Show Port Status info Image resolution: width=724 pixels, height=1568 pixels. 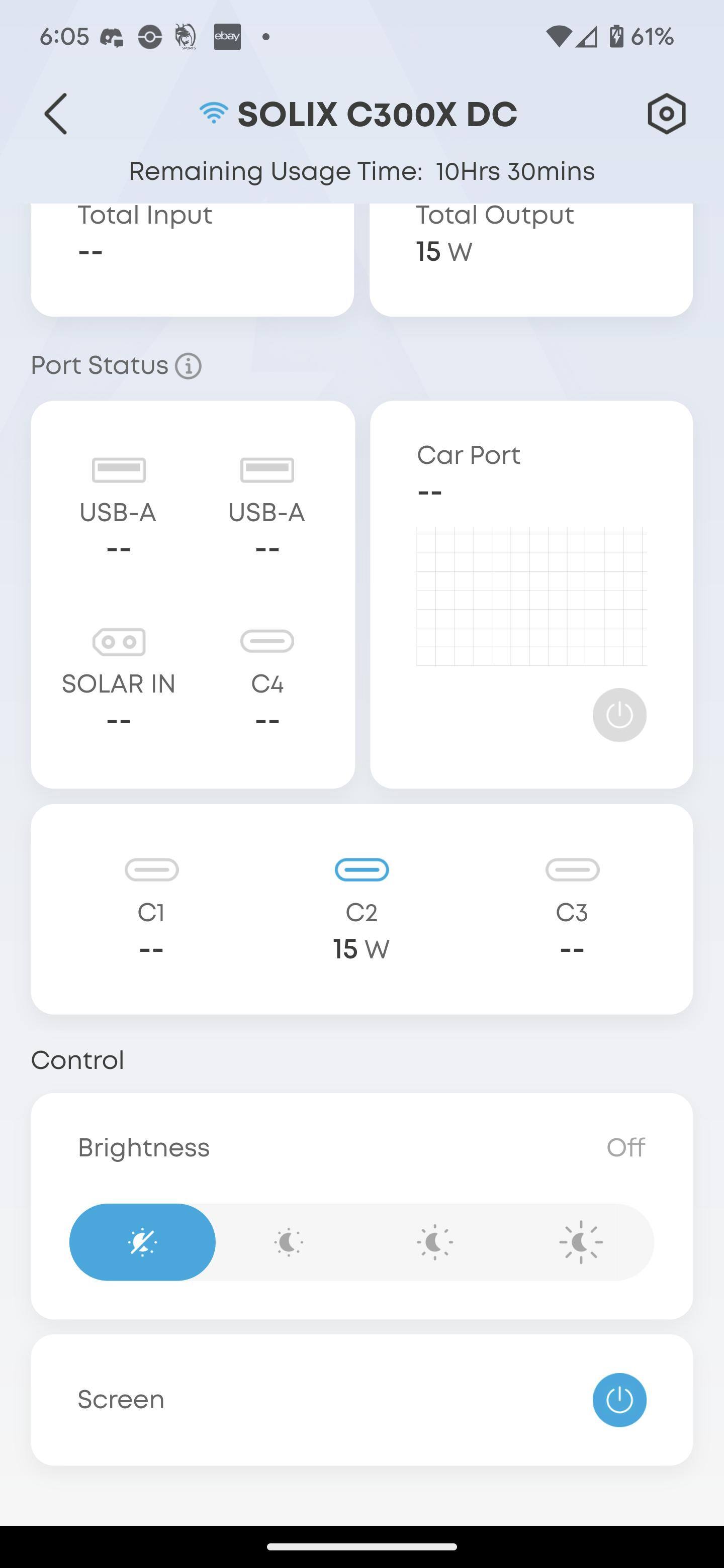point(188,366)
